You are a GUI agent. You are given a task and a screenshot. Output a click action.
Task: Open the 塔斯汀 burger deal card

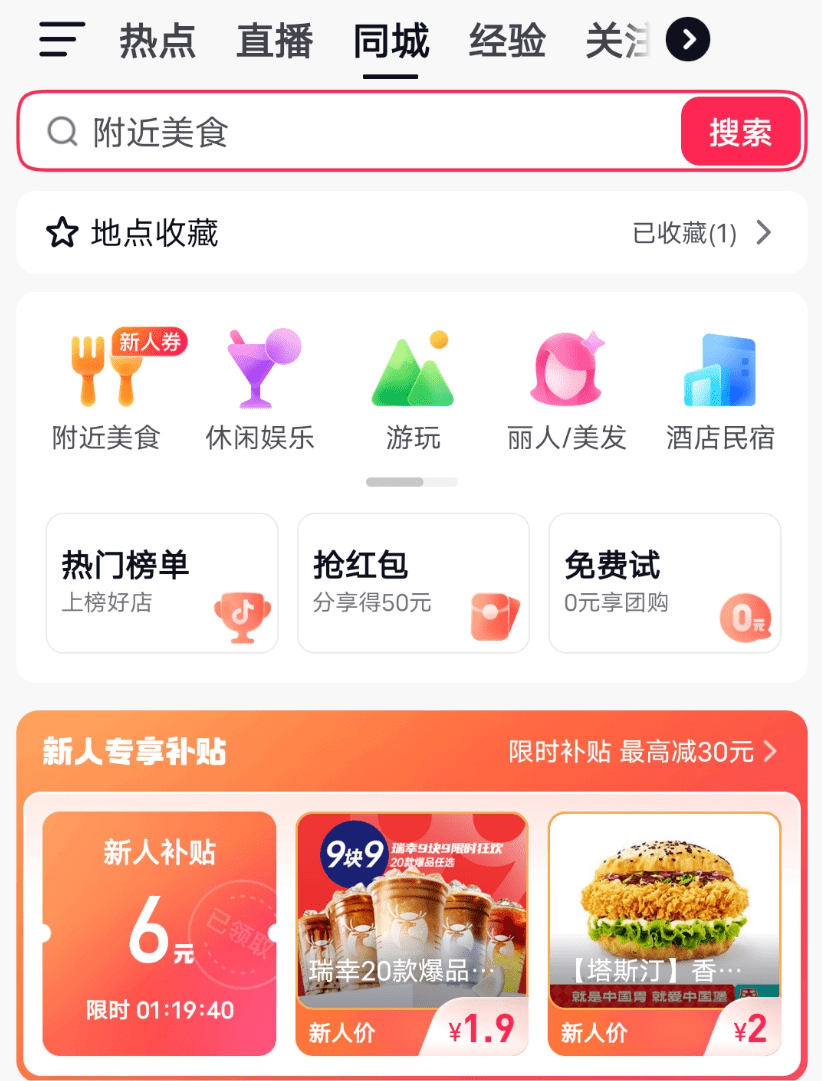(x=664, y=933)
